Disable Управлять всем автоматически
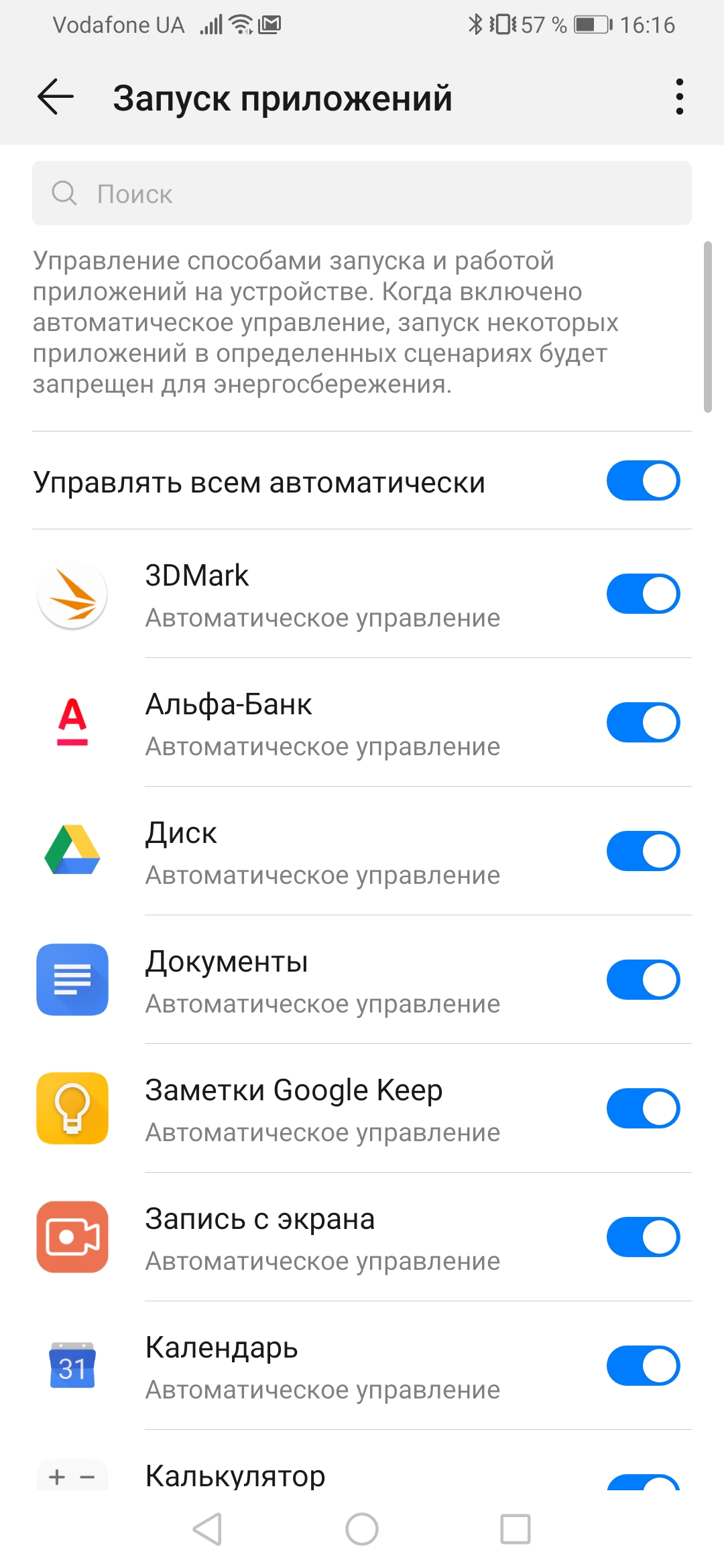Screen dimensions: 724x1568 tap(642, 480)
